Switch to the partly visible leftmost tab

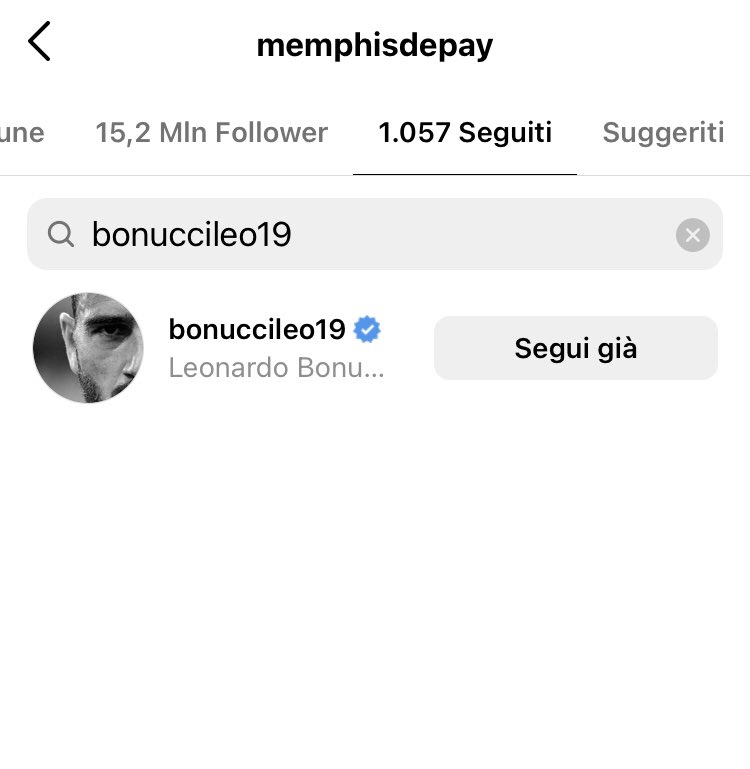click(x=22, y=133)
